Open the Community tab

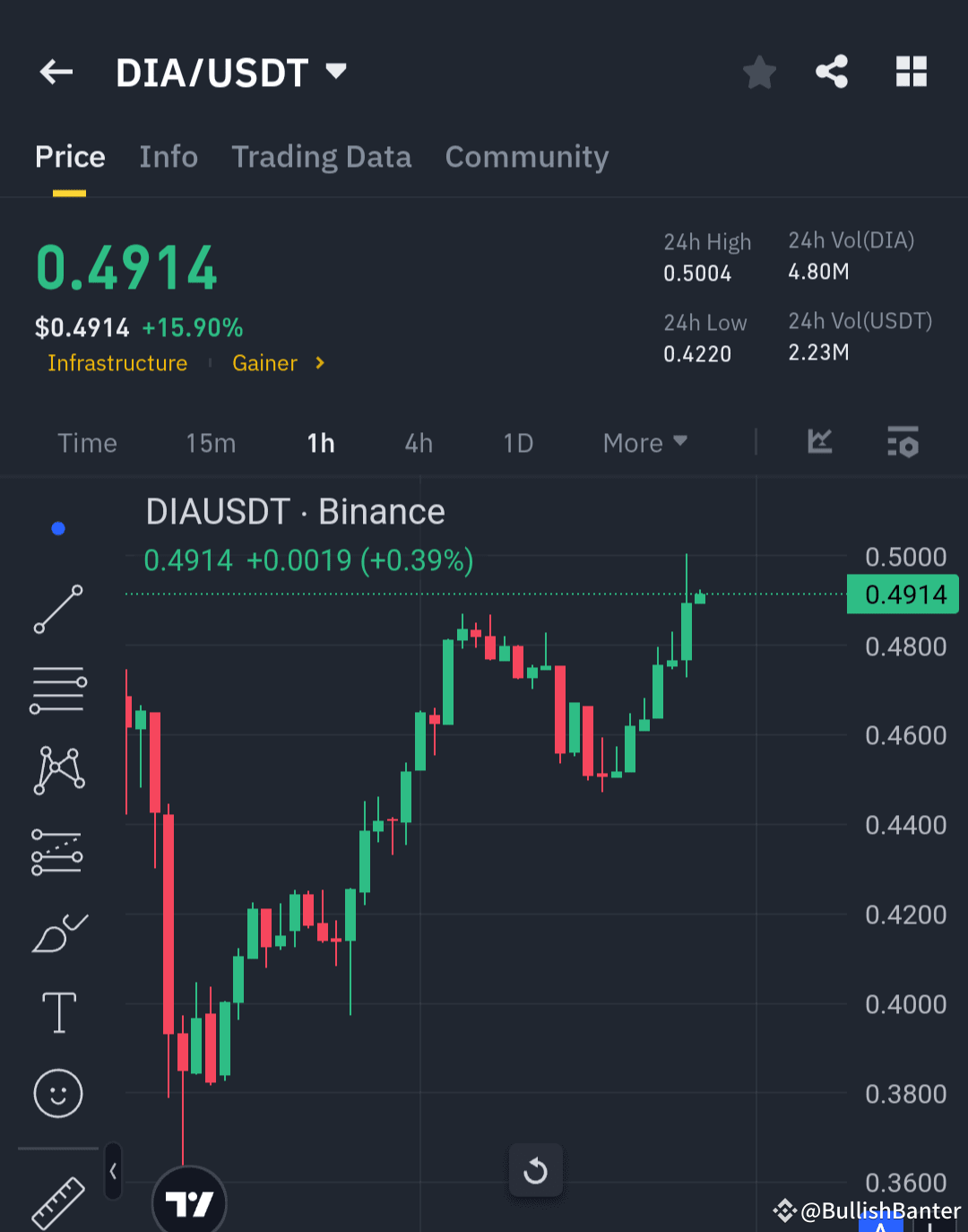coord(526,157)
